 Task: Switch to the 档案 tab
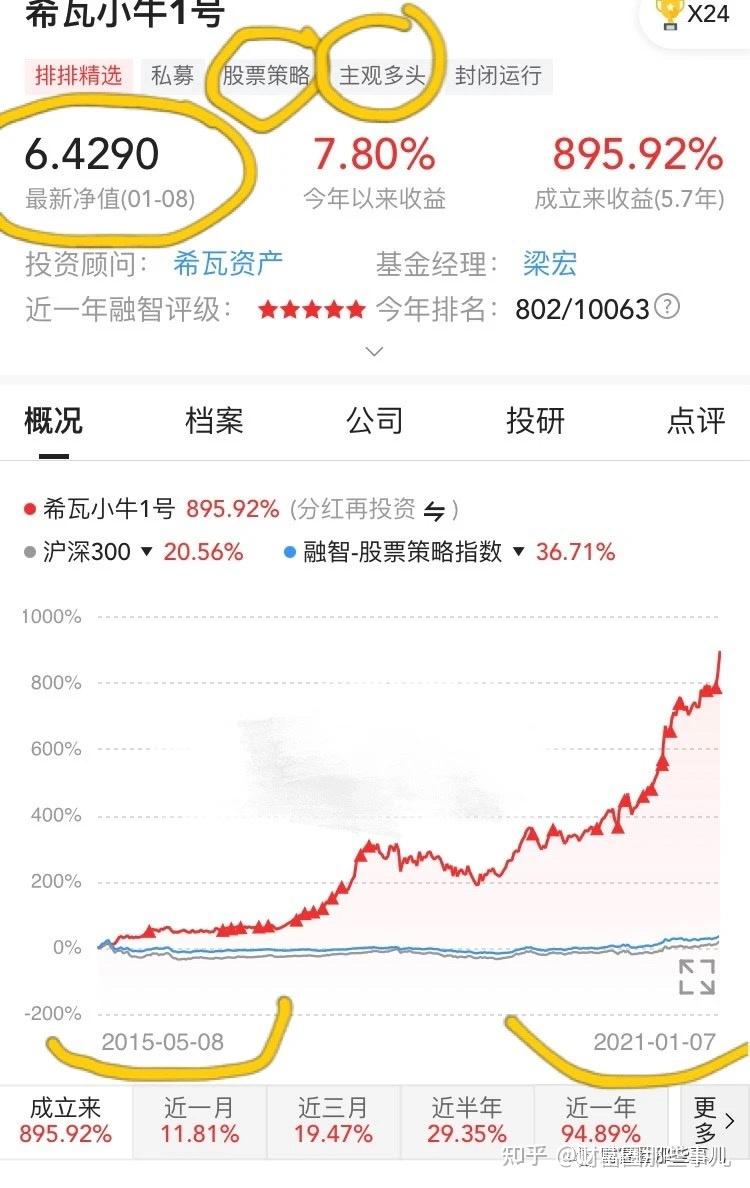(x=215, y=421)
